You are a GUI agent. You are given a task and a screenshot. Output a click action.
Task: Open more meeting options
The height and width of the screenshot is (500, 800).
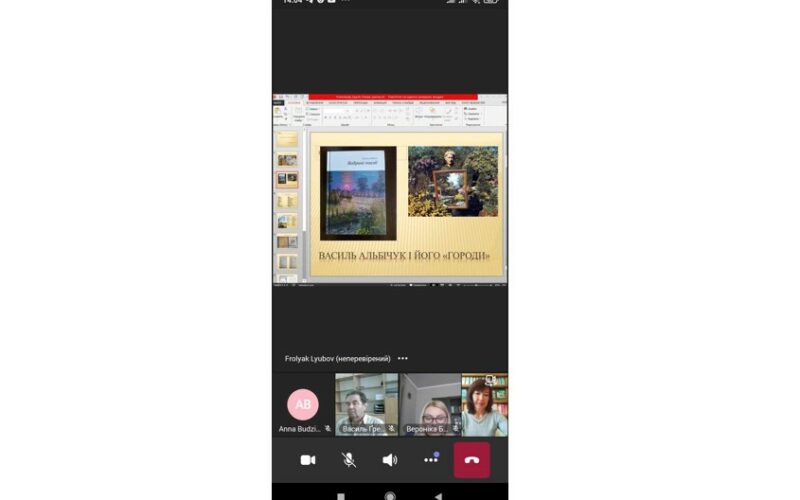(x=431, y=460)
